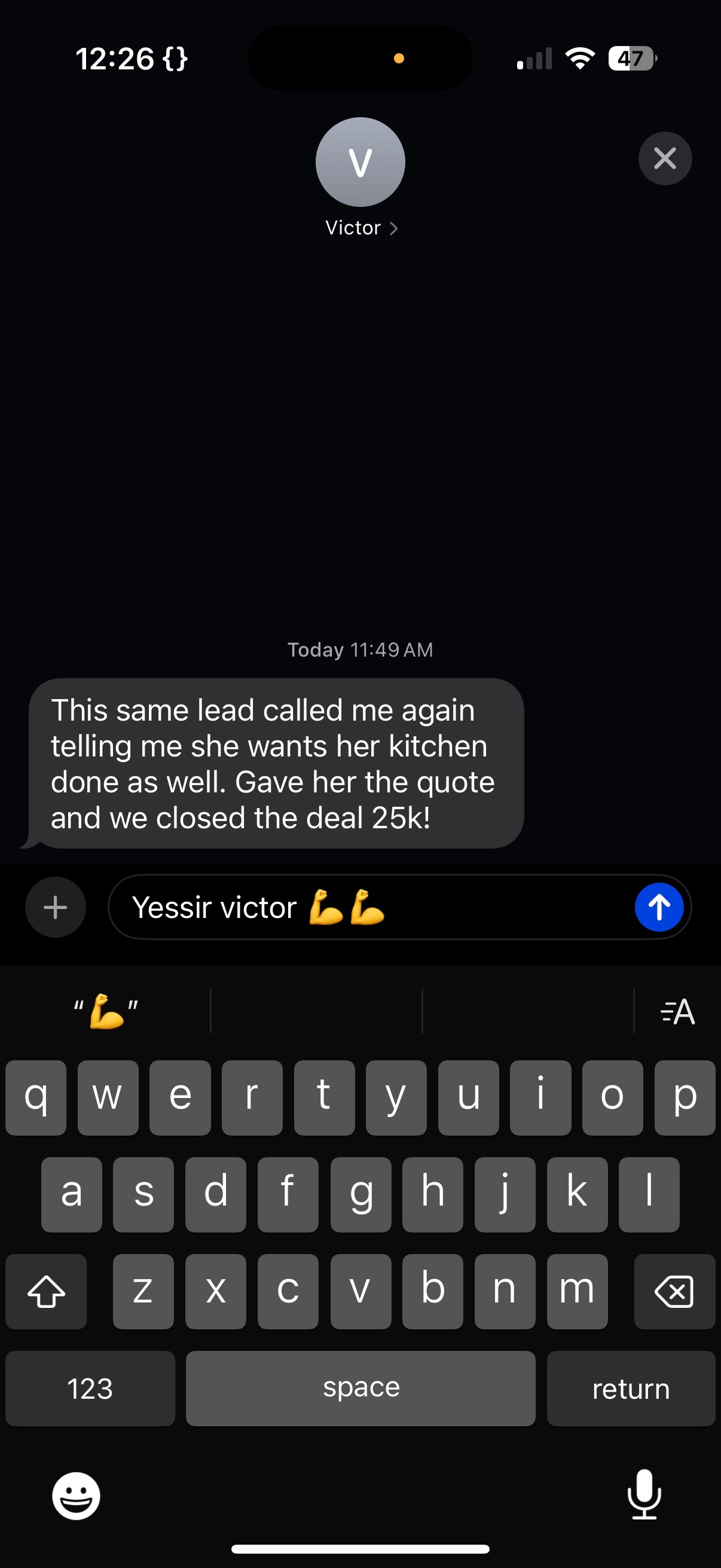This screenshot has height=1568, width=721.
Task: Open the text formatting options
Action: (677, 1011)
